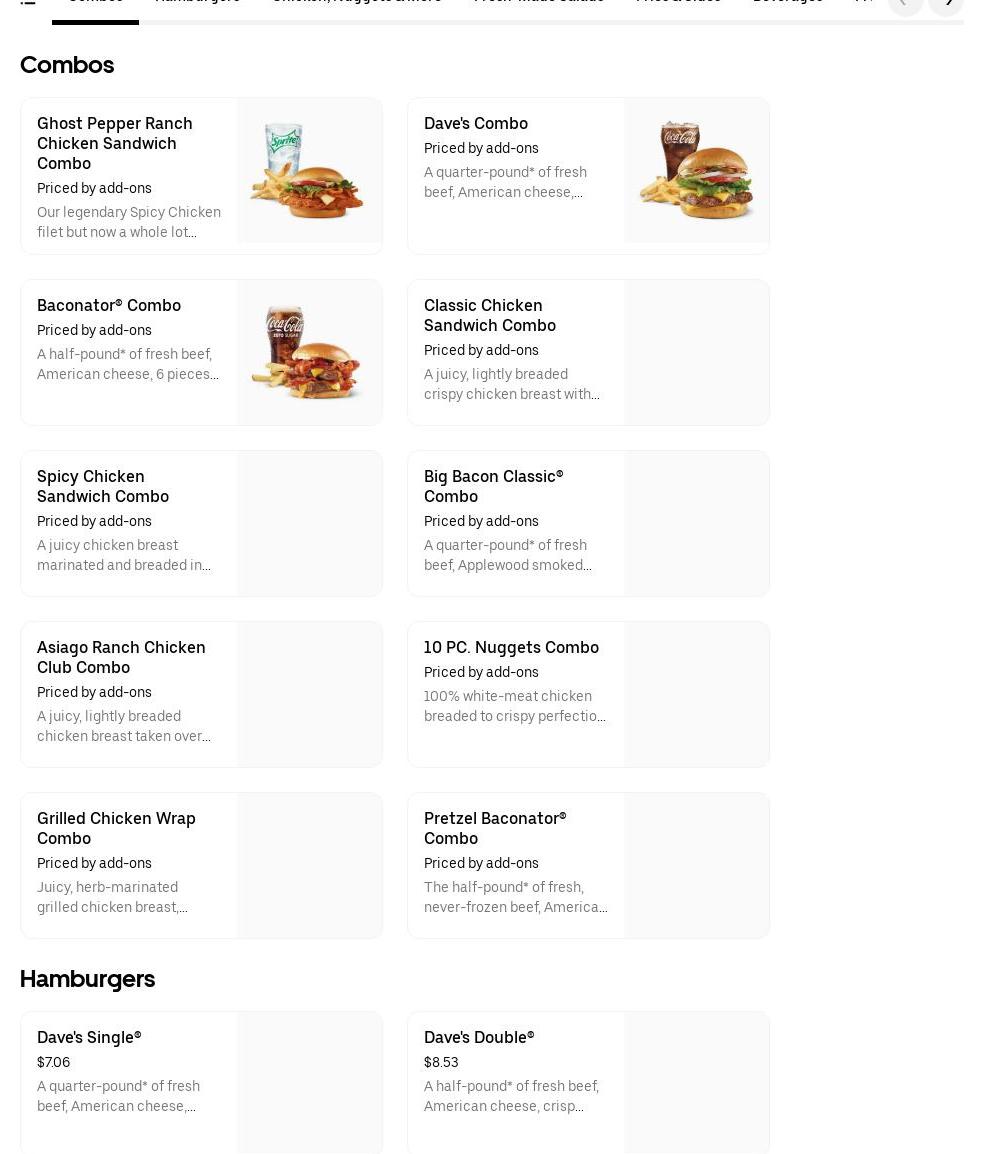984x1154 pixels.
Task: Open Dave's Single for $7.06
Action: [x=201, y=1082]
